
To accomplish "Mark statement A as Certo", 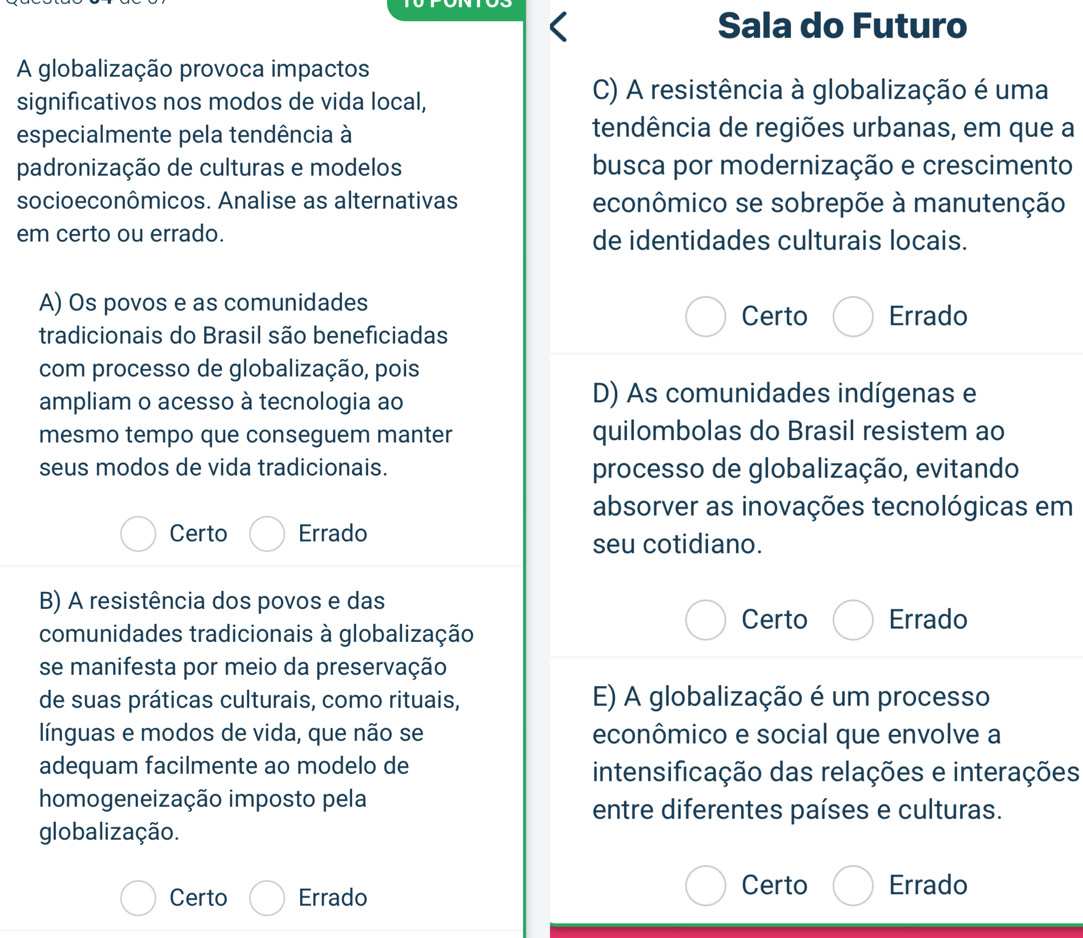I will pyautogui.click(x=138, y=534).
